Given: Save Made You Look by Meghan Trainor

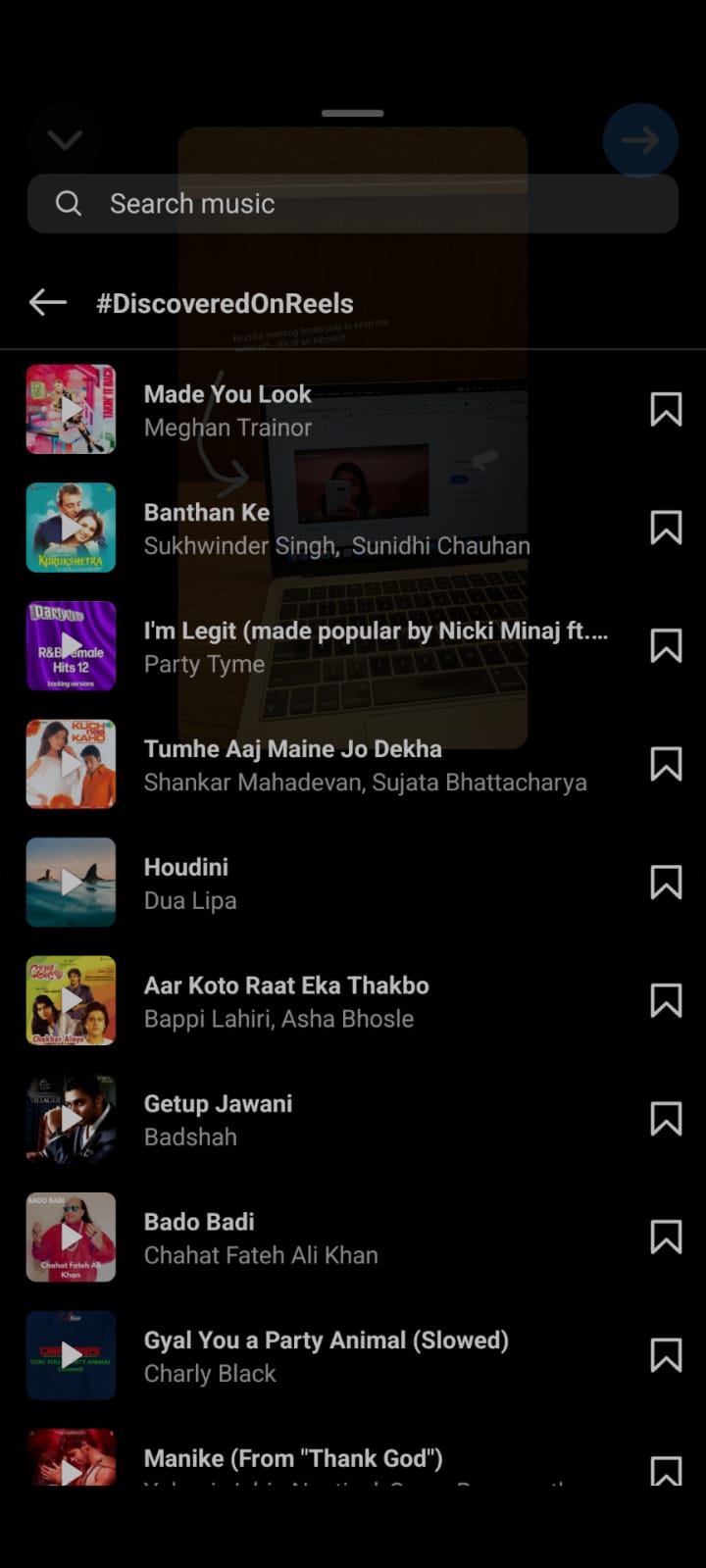Looking at the screenshot, I should pyautogui.click(x=666, y=410).
